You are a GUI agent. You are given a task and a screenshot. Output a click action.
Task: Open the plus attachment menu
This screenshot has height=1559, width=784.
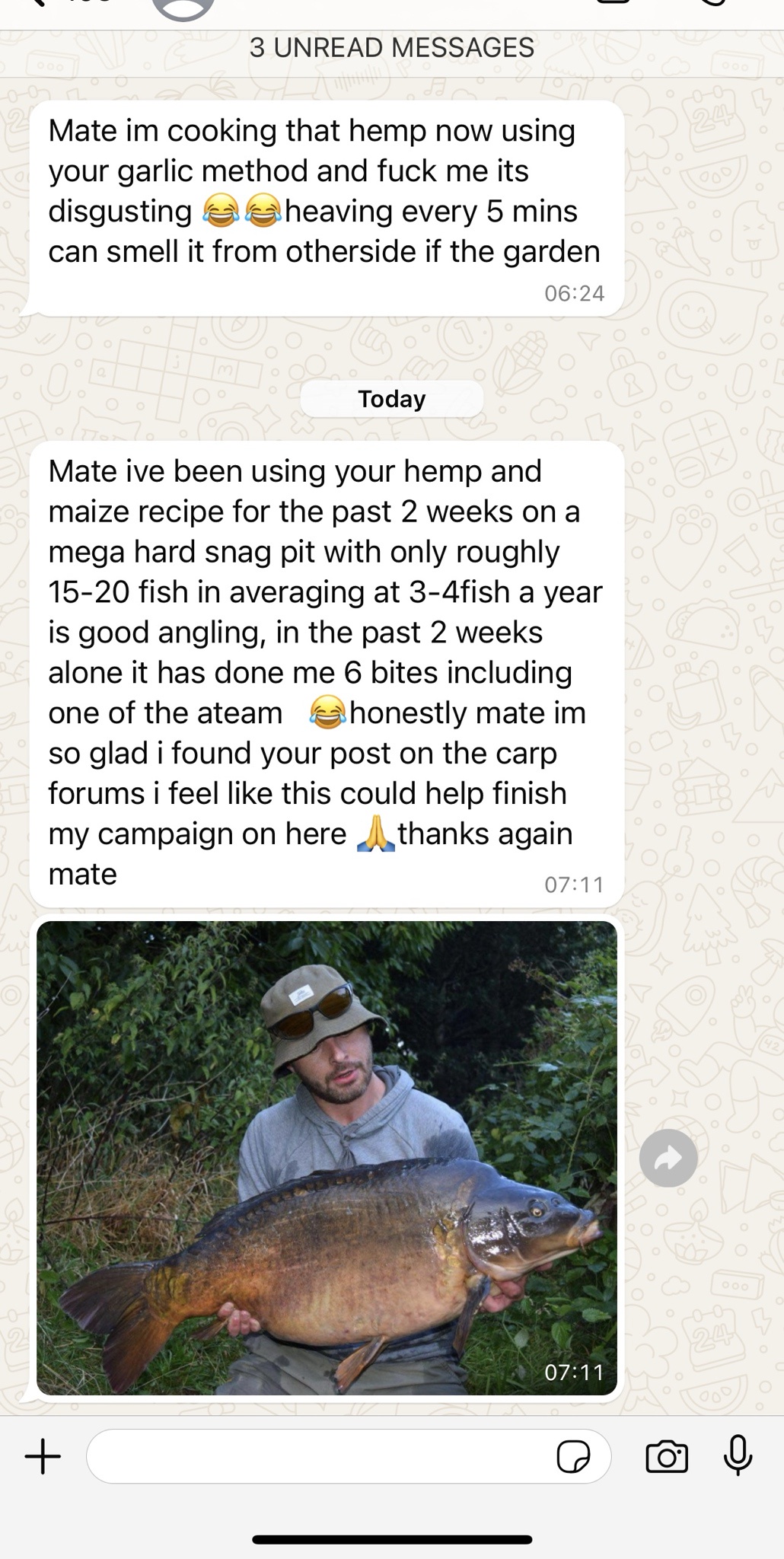[43, 1457]
